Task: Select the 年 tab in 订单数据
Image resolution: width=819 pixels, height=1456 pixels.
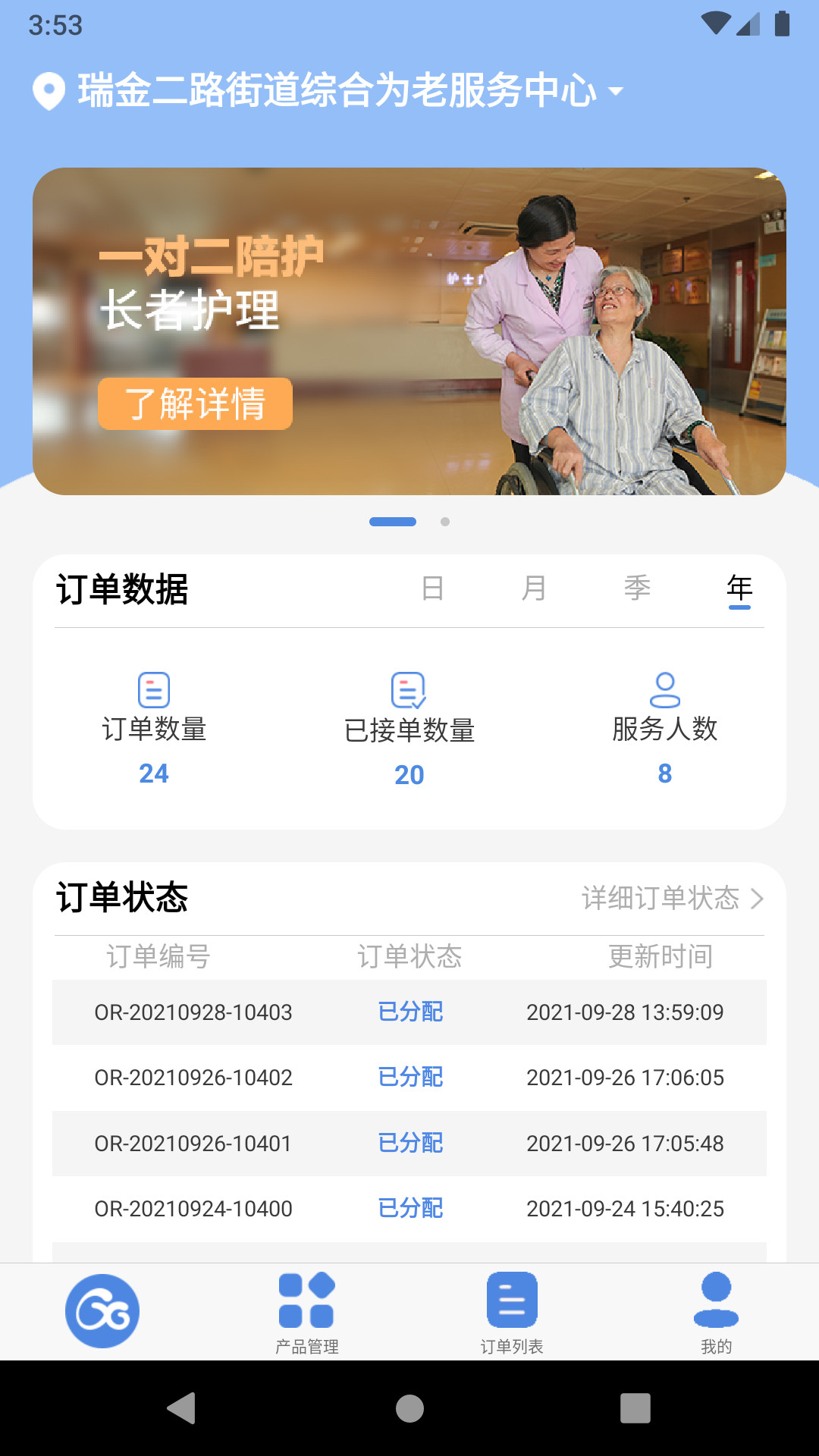Action: pos(739,588)
